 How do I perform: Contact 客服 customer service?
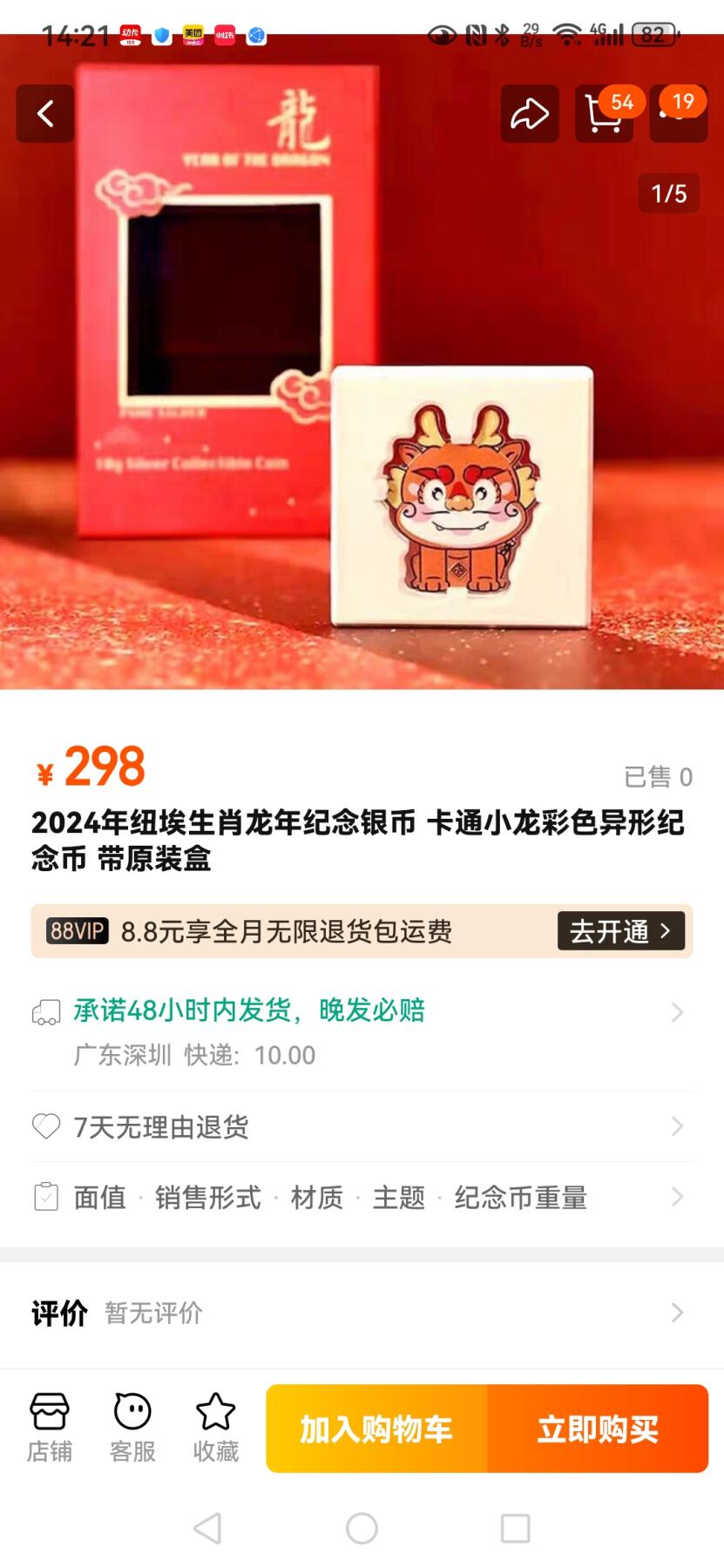coord(132,1427)
